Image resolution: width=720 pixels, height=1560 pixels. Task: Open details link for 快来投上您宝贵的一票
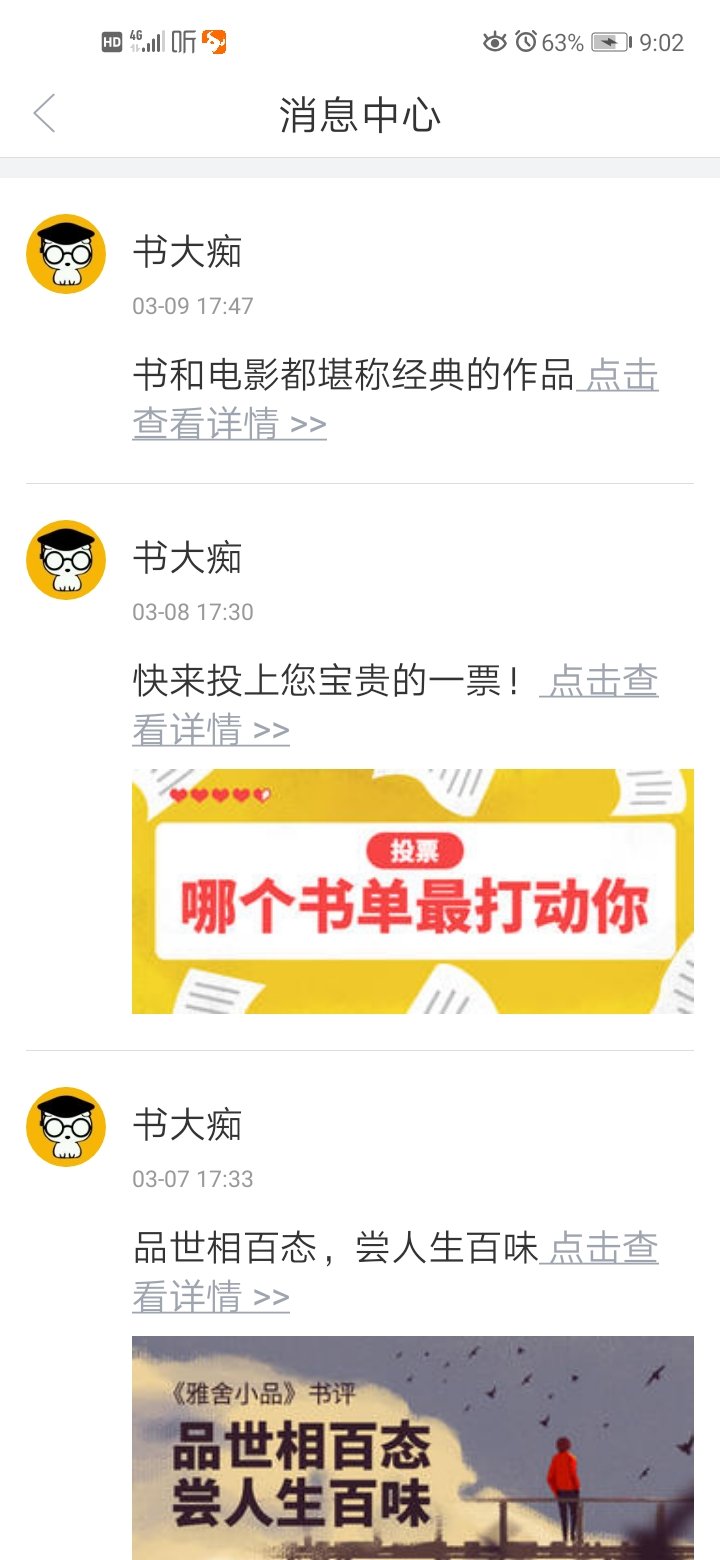coord(210,731)
